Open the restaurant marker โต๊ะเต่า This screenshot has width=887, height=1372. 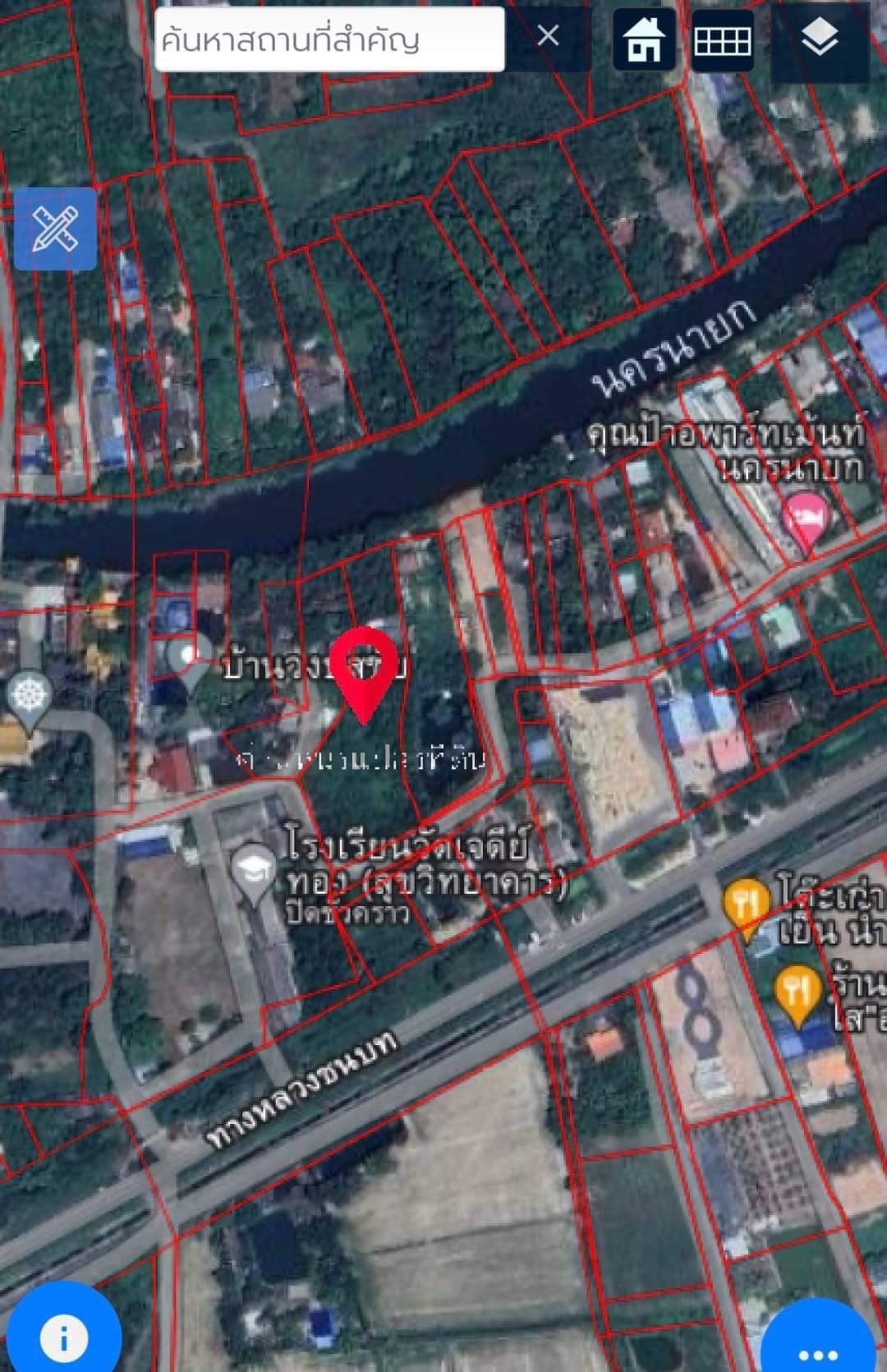[746, 904]
